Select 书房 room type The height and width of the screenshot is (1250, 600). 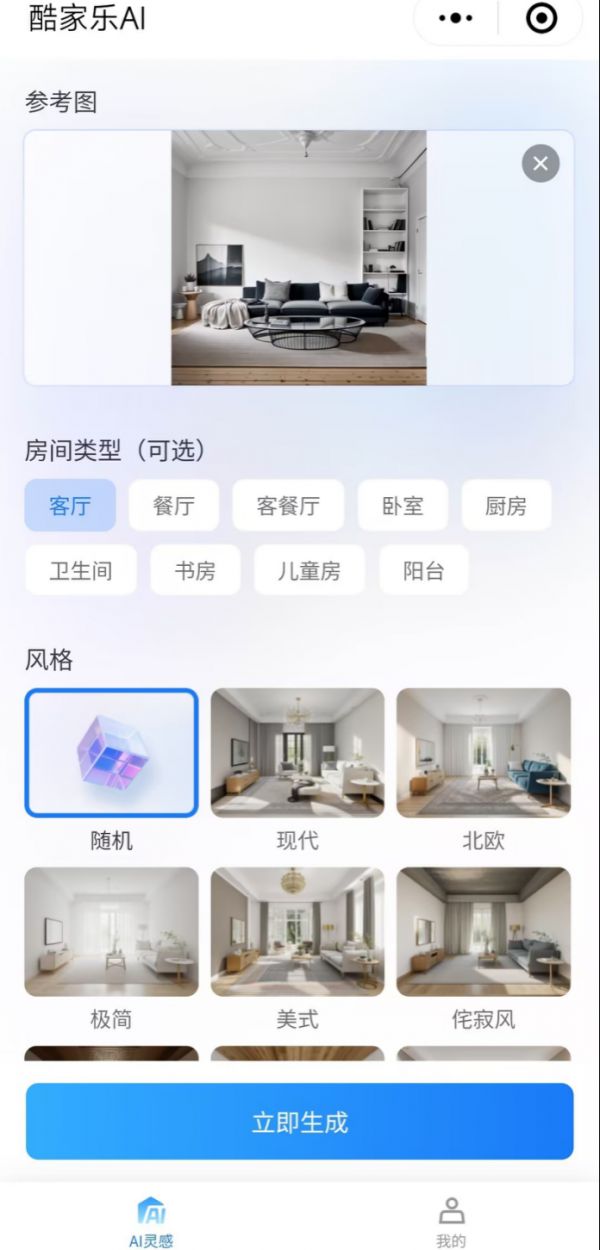195,571
